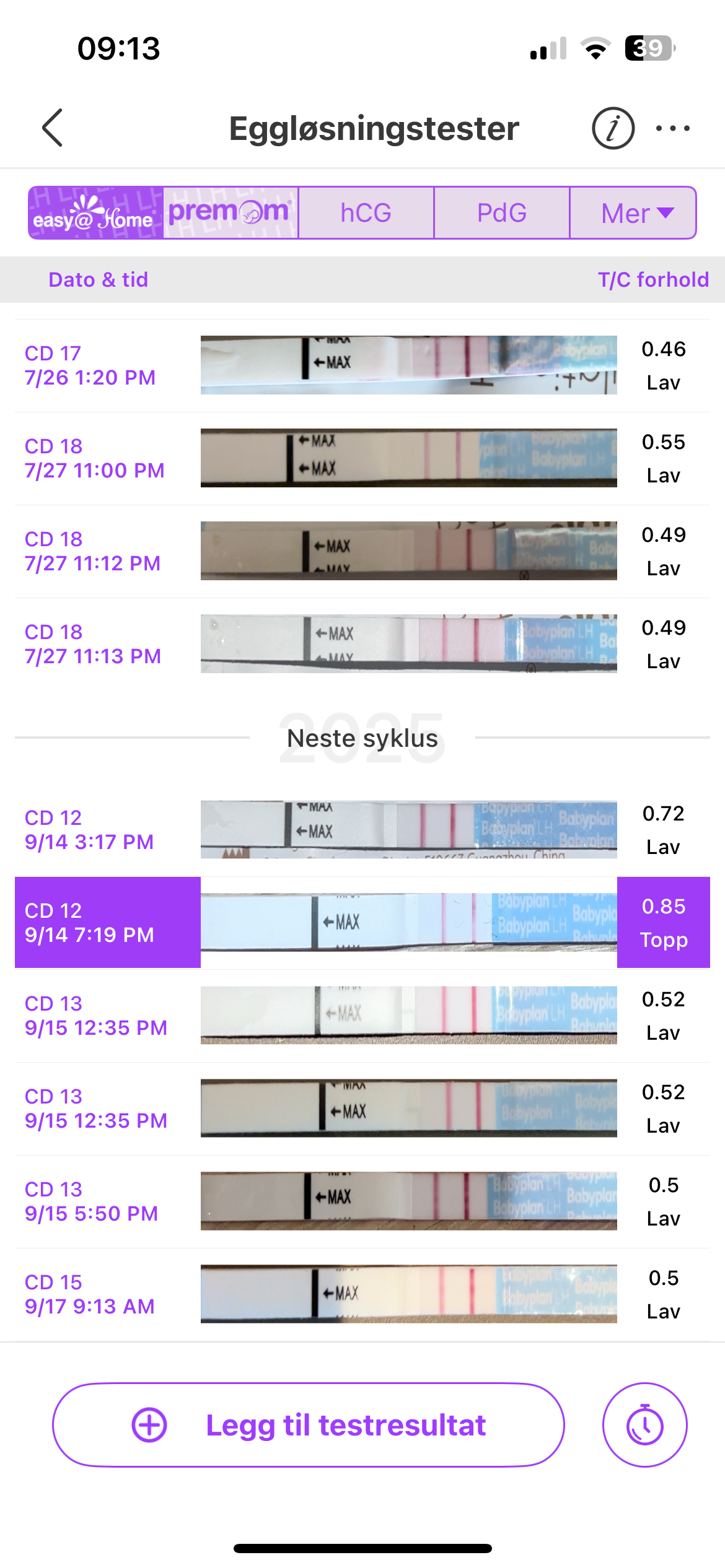Go back from Eggløsningstester
This screenshot has width=725, height=1568.
(x=53, y=128)
